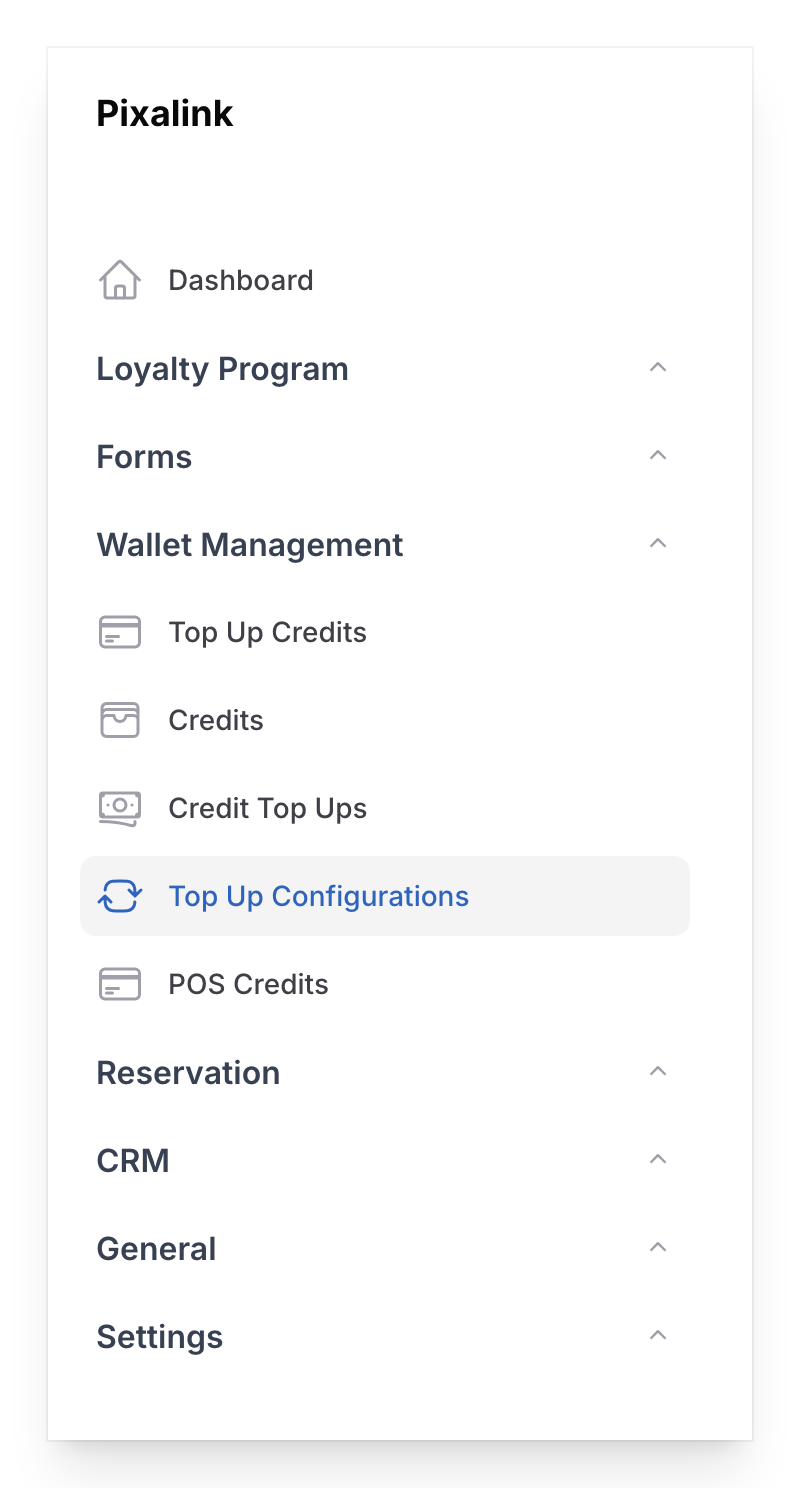The image size is (800, 1488).
Task: Collapse the Loyalty Program section
Action: pos(658,367)
